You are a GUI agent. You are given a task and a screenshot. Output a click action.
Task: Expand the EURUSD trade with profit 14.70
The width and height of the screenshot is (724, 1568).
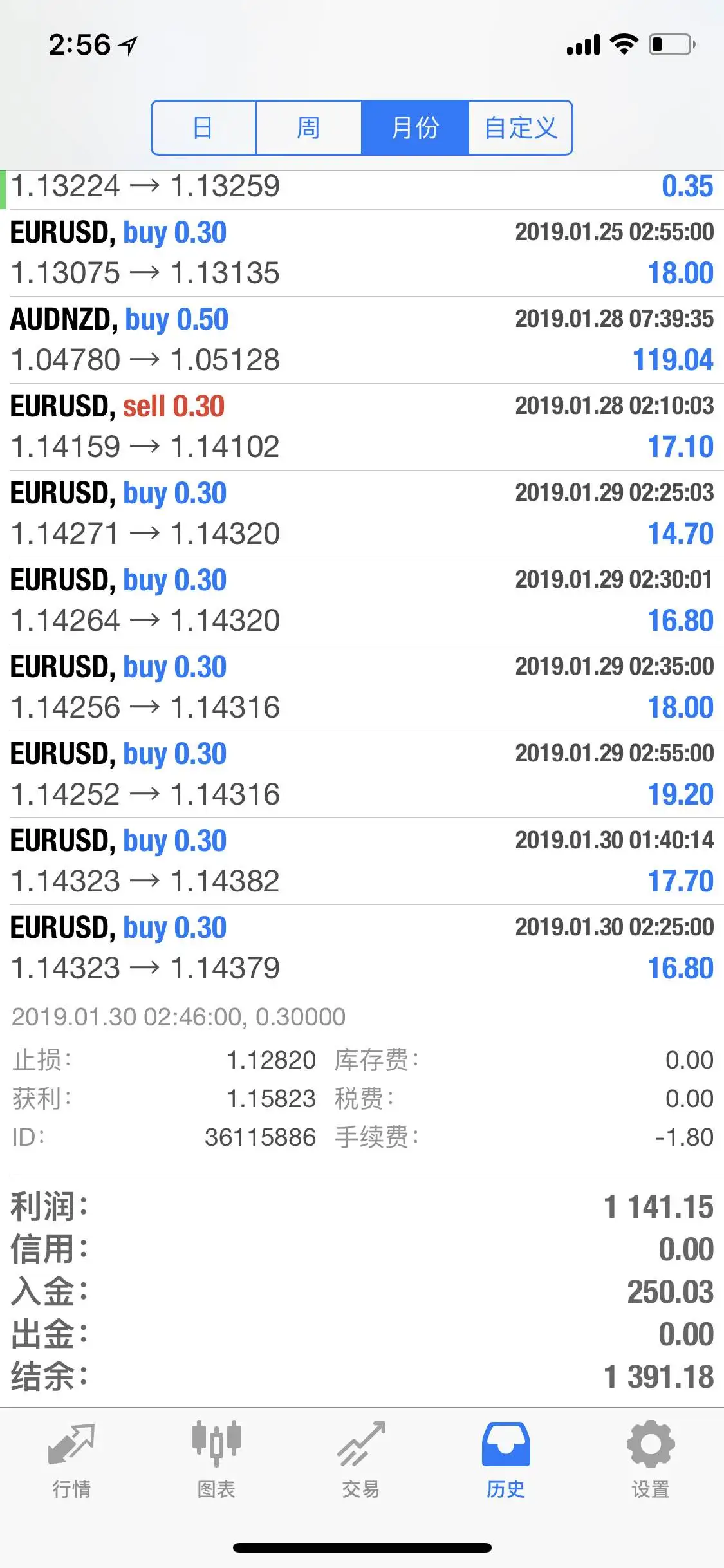tap(362, 514)
